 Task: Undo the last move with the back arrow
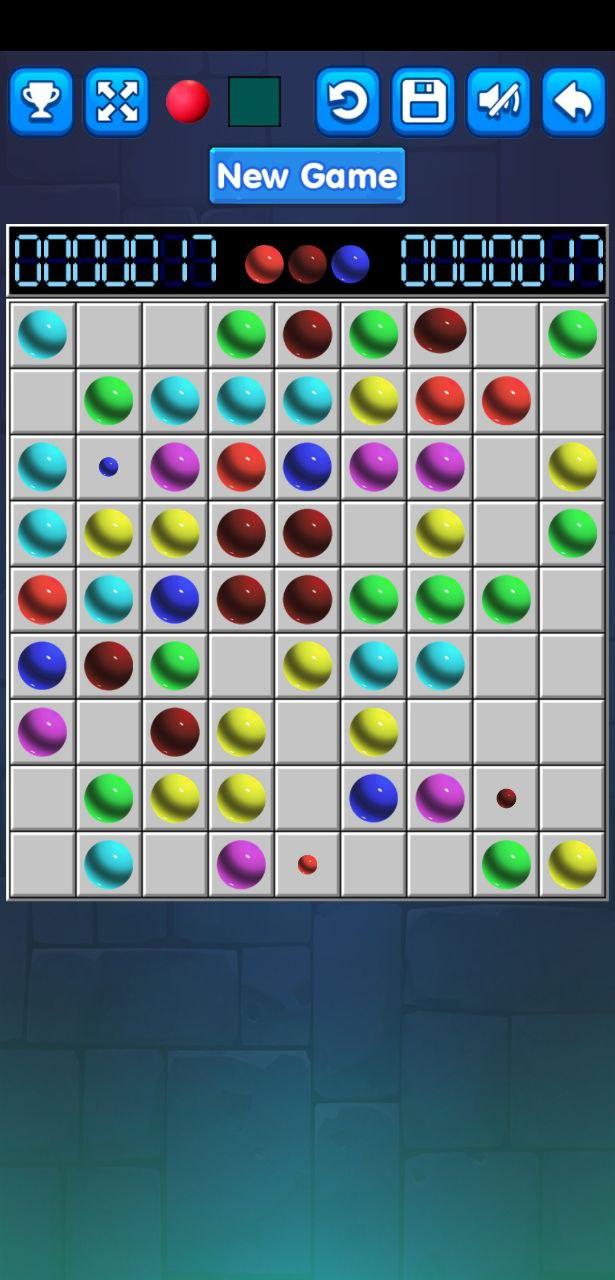click(574, 102)
